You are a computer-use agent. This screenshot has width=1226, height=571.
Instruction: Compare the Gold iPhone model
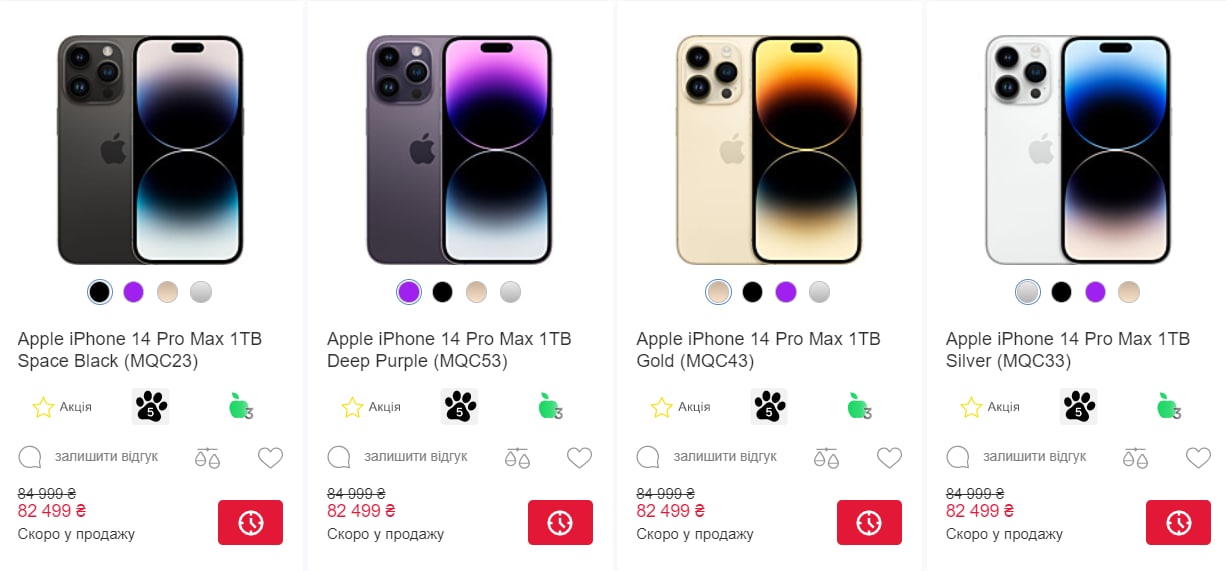(x=827, y=458)
